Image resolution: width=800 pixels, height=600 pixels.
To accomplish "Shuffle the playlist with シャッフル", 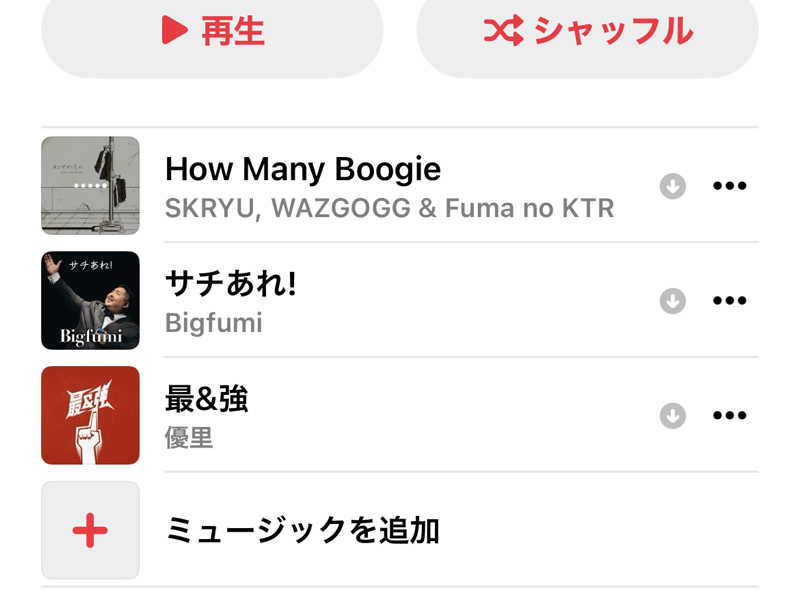I will [x=587, y=32].
